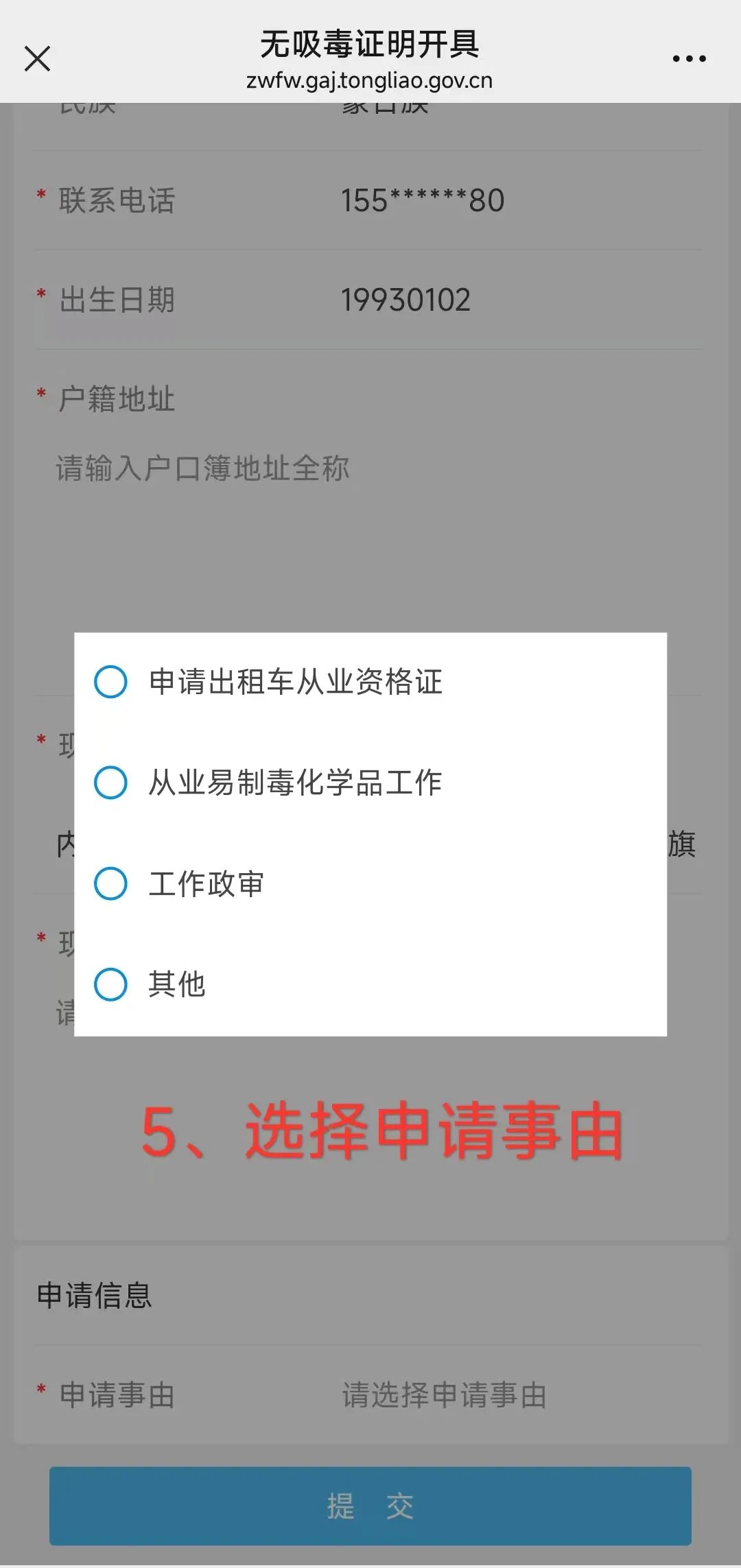Image resolution: width=741 pixels, height=1568 pixels.
Task: Open the three-dot more options menu
Action: 689,59
